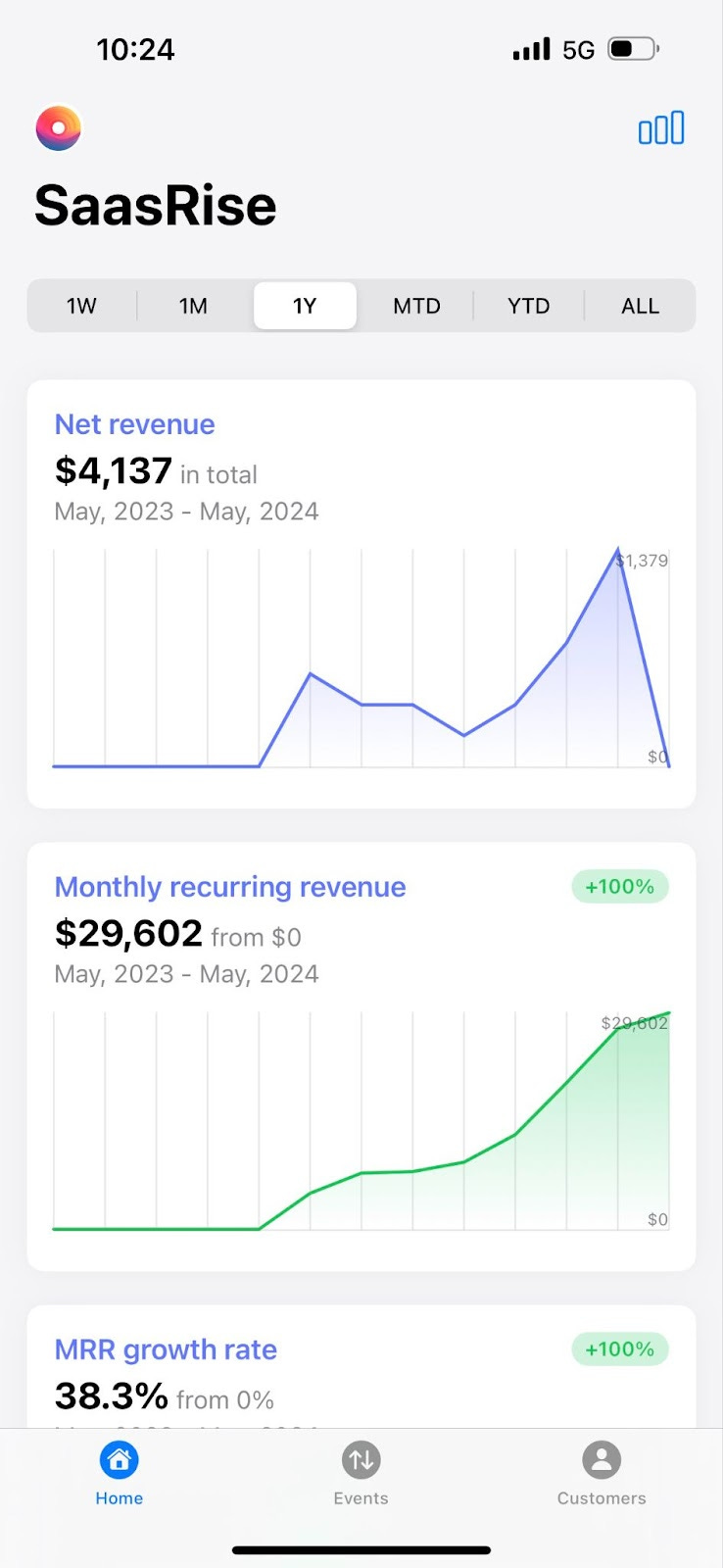Tap the colorful account logo icon

[59, 128]
